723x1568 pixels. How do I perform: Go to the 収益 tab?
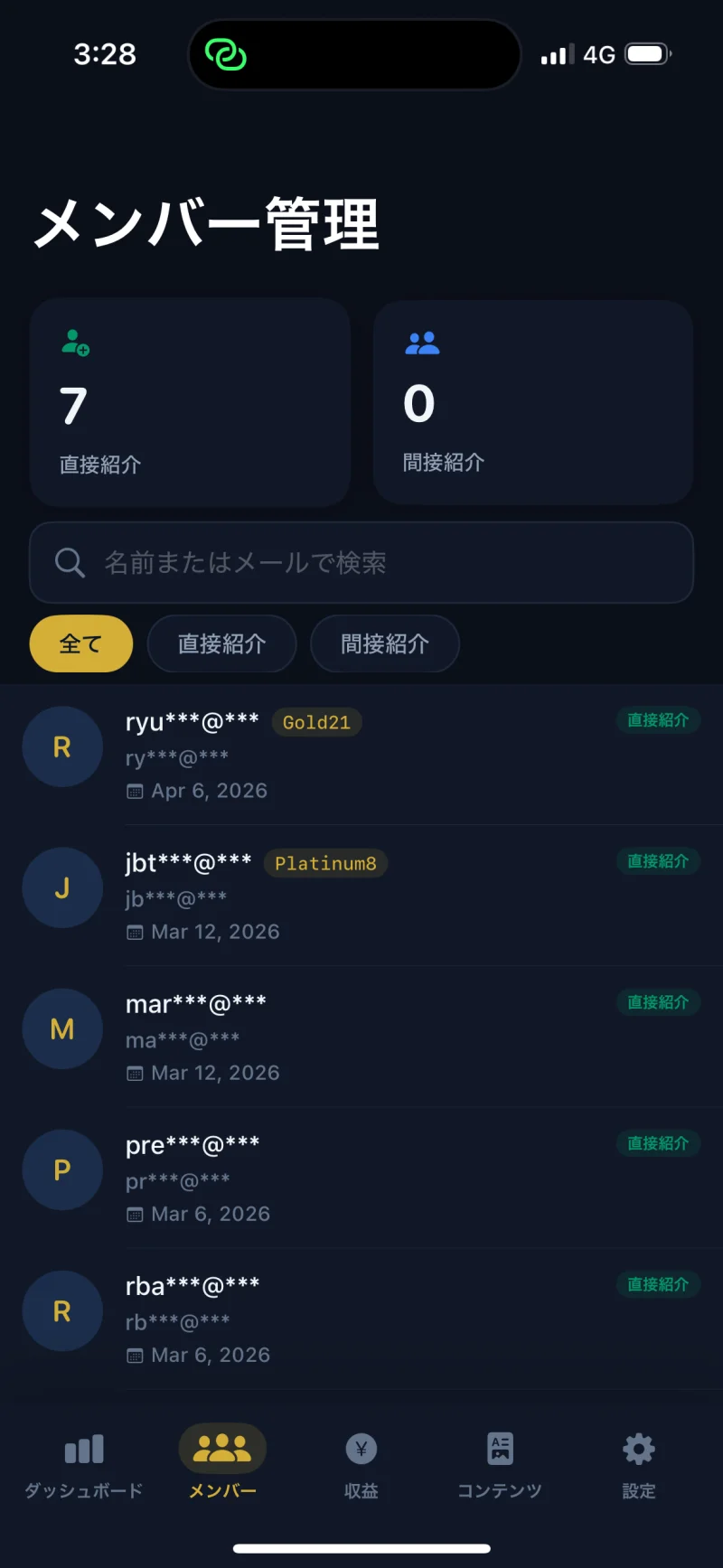[x=361, y=1464]
